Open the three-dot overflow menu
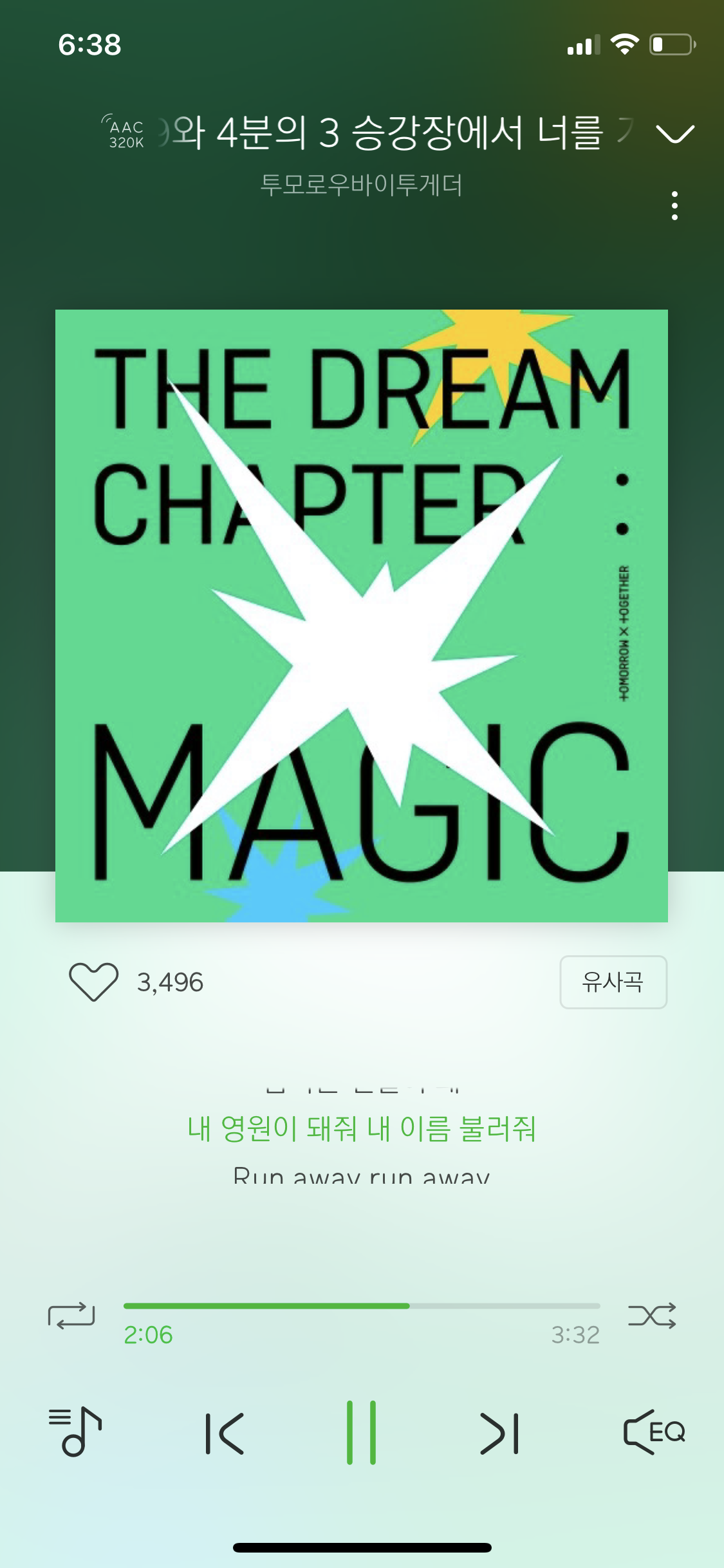 pyautogui.click(x=674, y=206)
